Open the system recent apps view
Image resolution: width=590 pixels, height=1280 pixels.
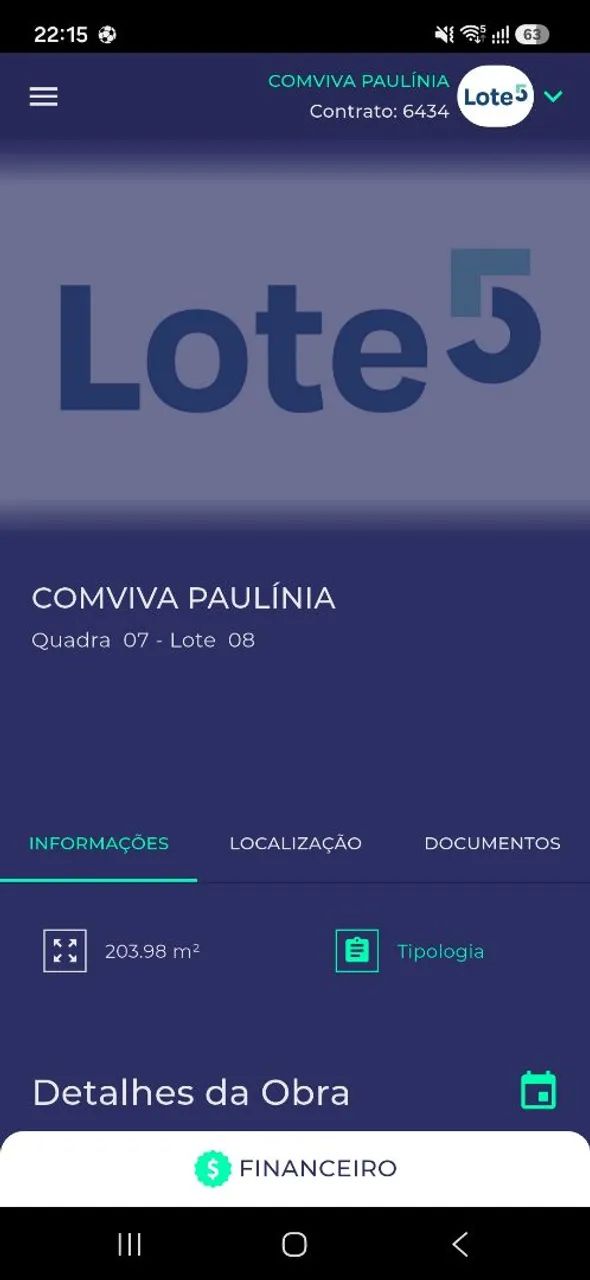pos(130,1244)
